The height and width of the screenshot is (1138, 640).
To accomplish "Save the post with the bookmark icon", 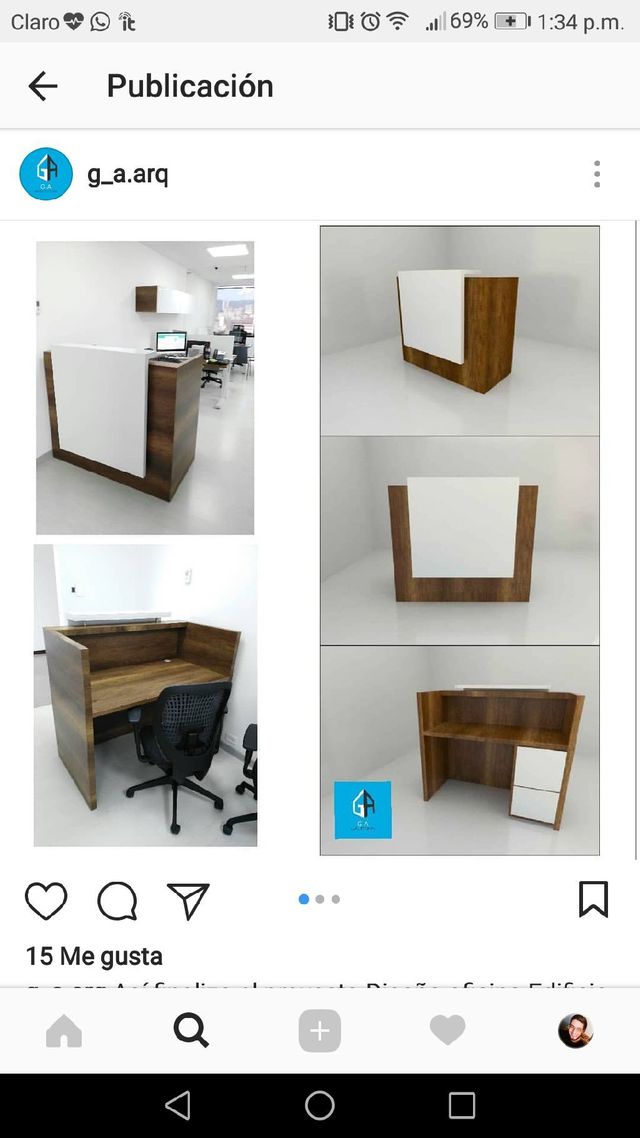I will tap(594, 899).
